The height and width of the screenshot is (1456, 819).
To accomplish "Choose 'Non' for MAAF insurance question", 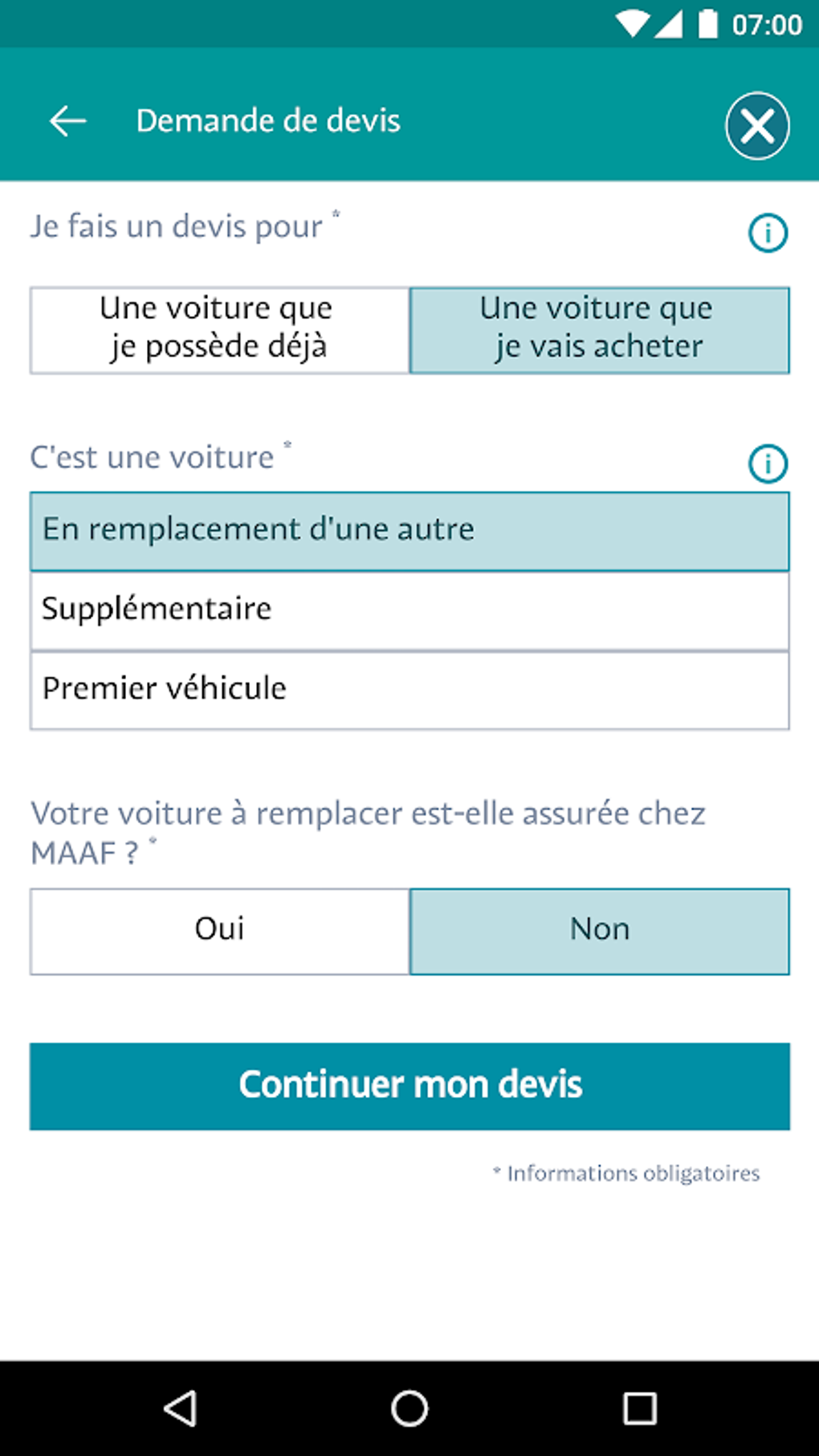I will 600,930.
